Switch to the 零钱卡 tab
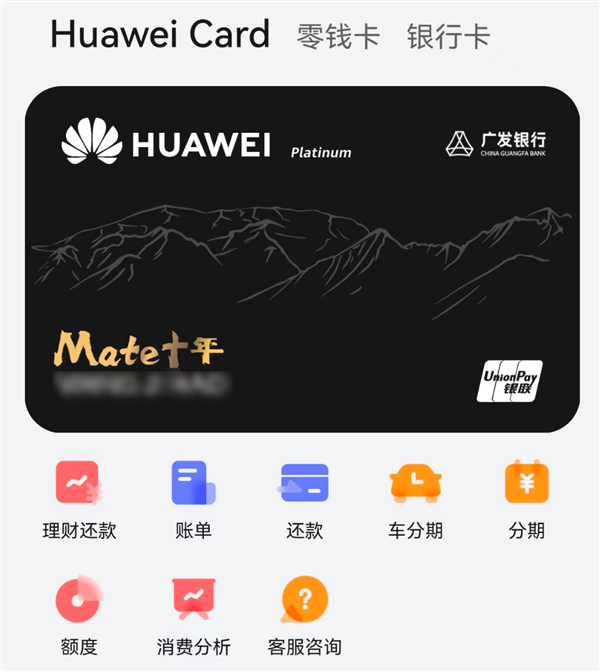This screenshot has width=600, height=672. tap(338, 36)
